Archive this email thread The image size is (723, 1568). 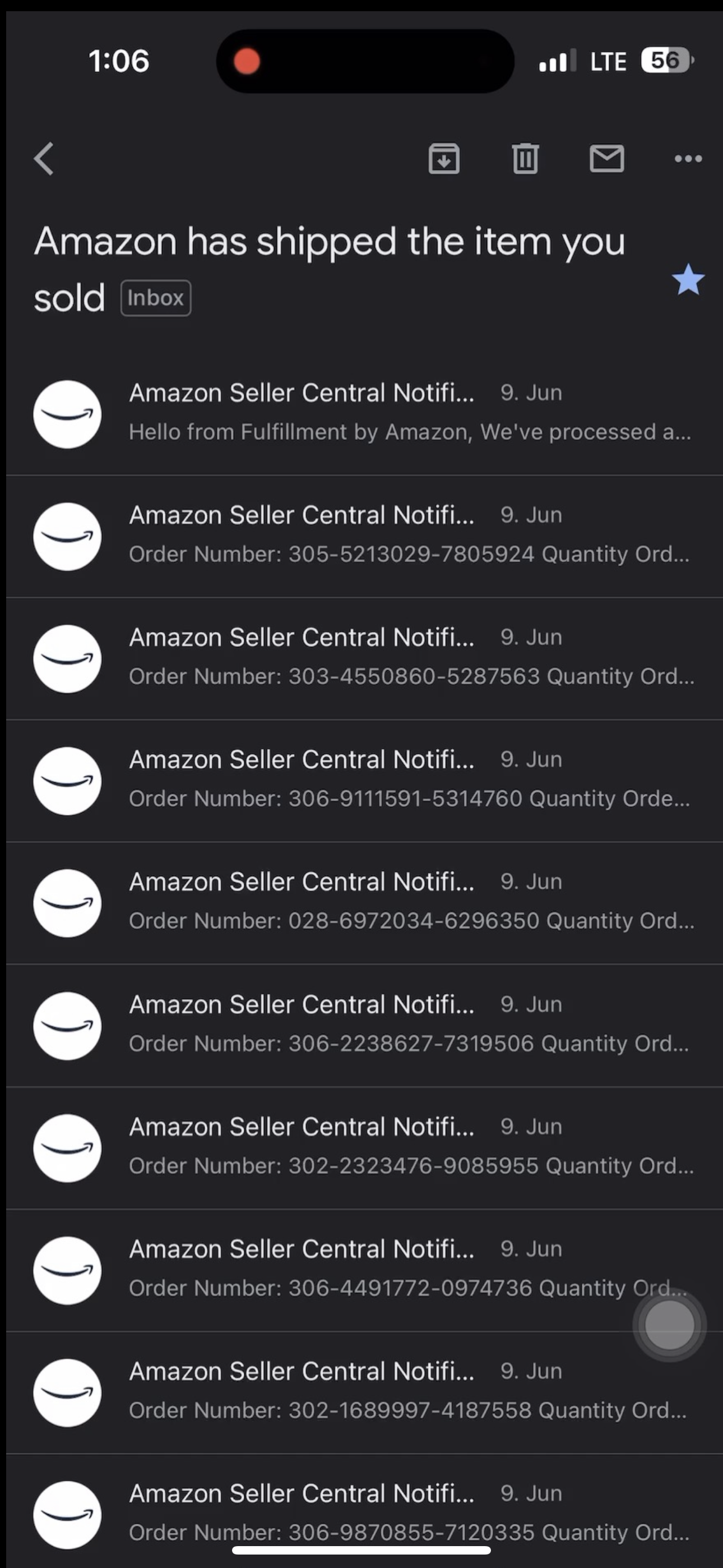[x=444, y=159]
